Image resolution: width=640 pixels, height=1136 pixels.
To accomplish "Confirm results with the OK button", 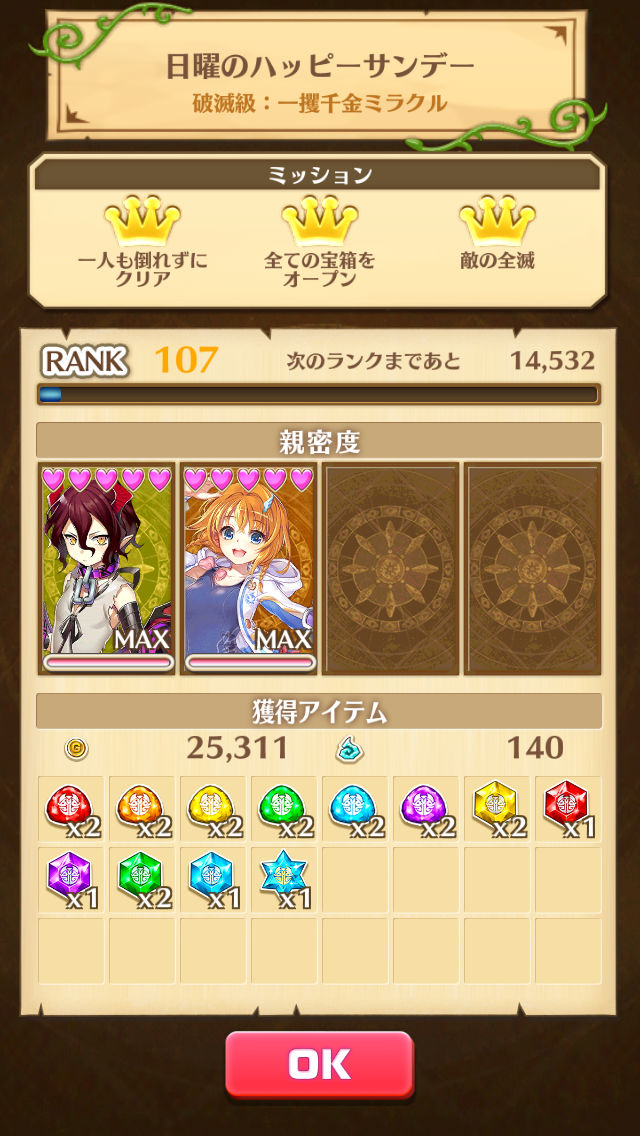I will (x=319, y=1065).
